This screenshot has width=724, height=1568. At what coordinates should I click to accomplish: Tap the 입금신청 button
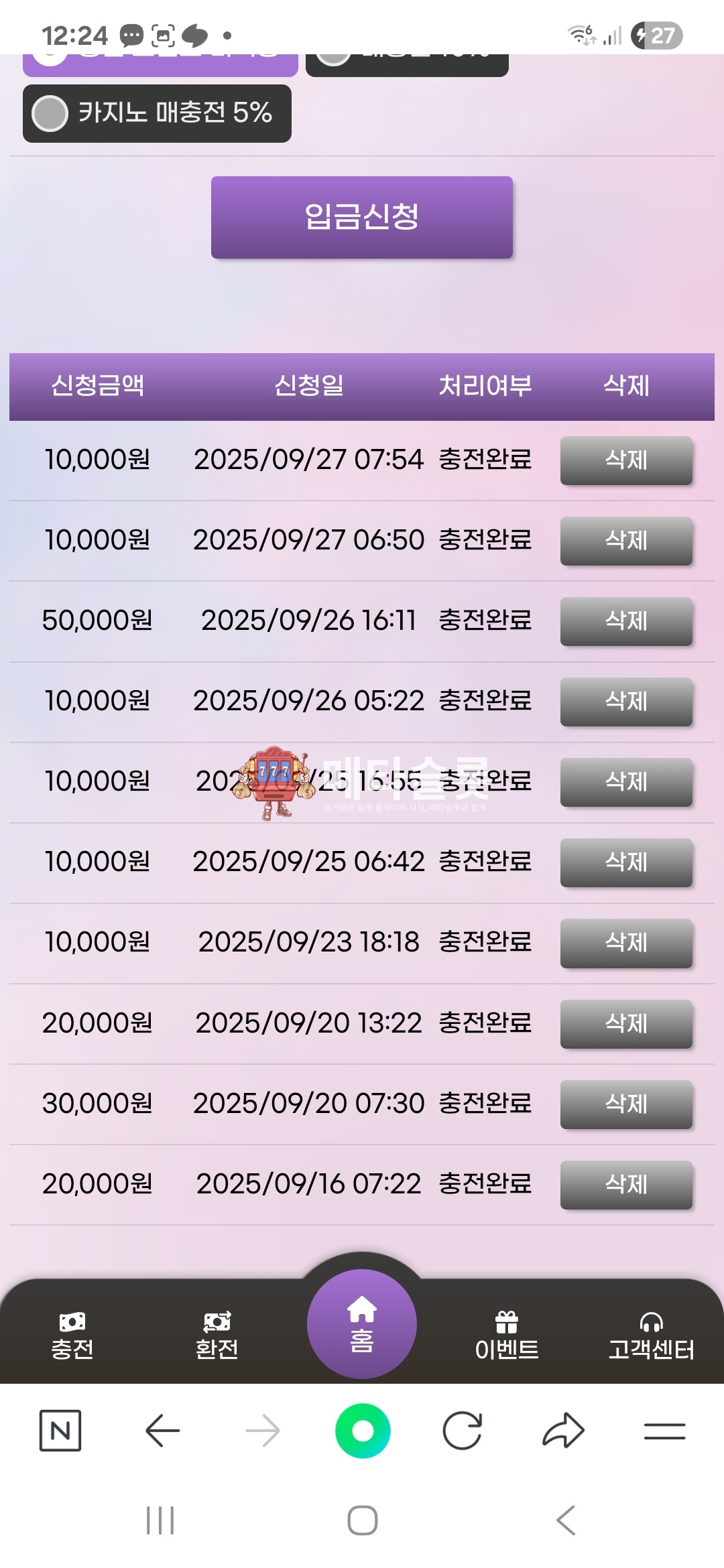(x=361, y=218)
